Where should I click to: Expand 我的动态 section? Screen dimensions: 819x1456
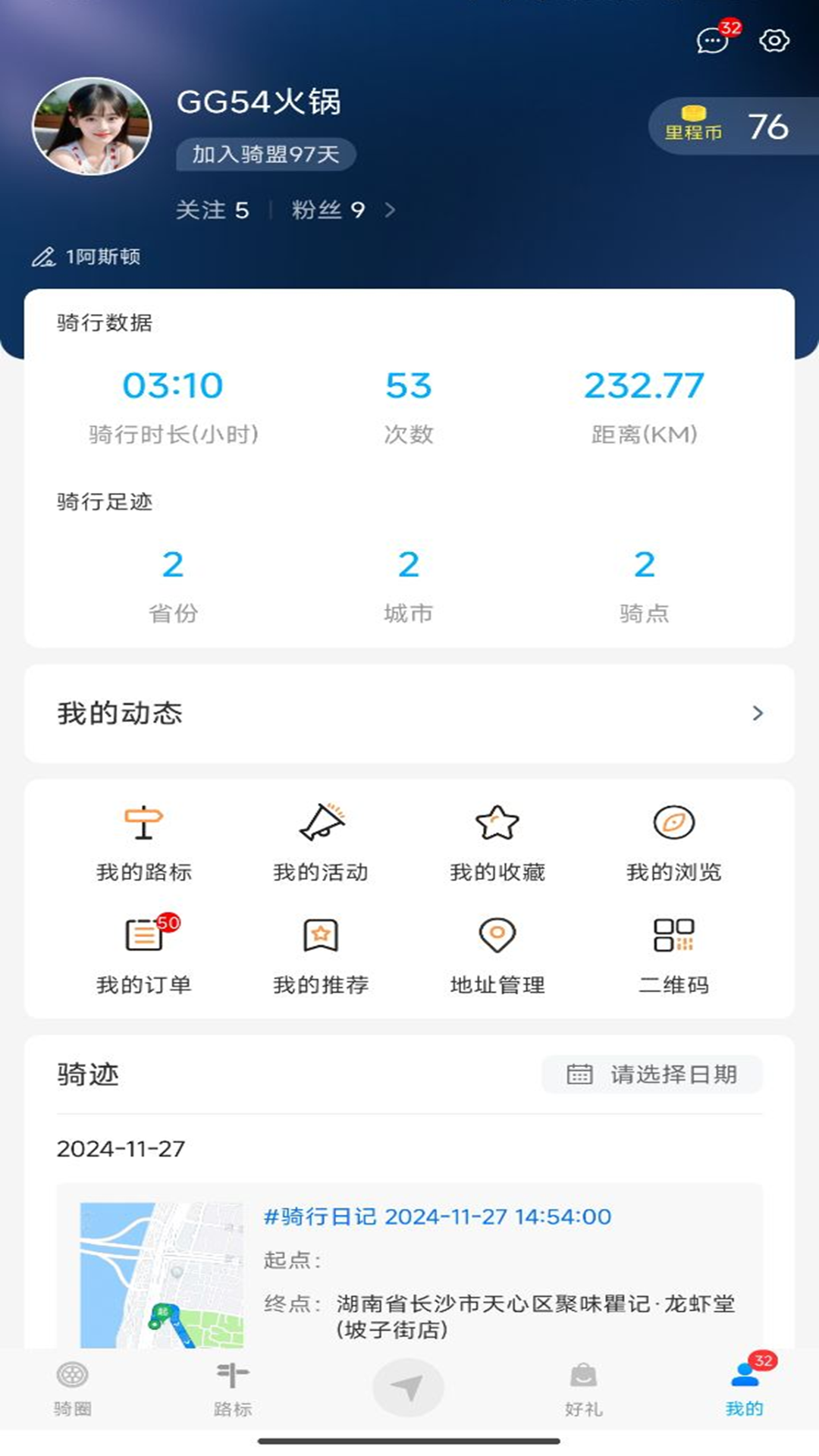click(x=409, y=714)
